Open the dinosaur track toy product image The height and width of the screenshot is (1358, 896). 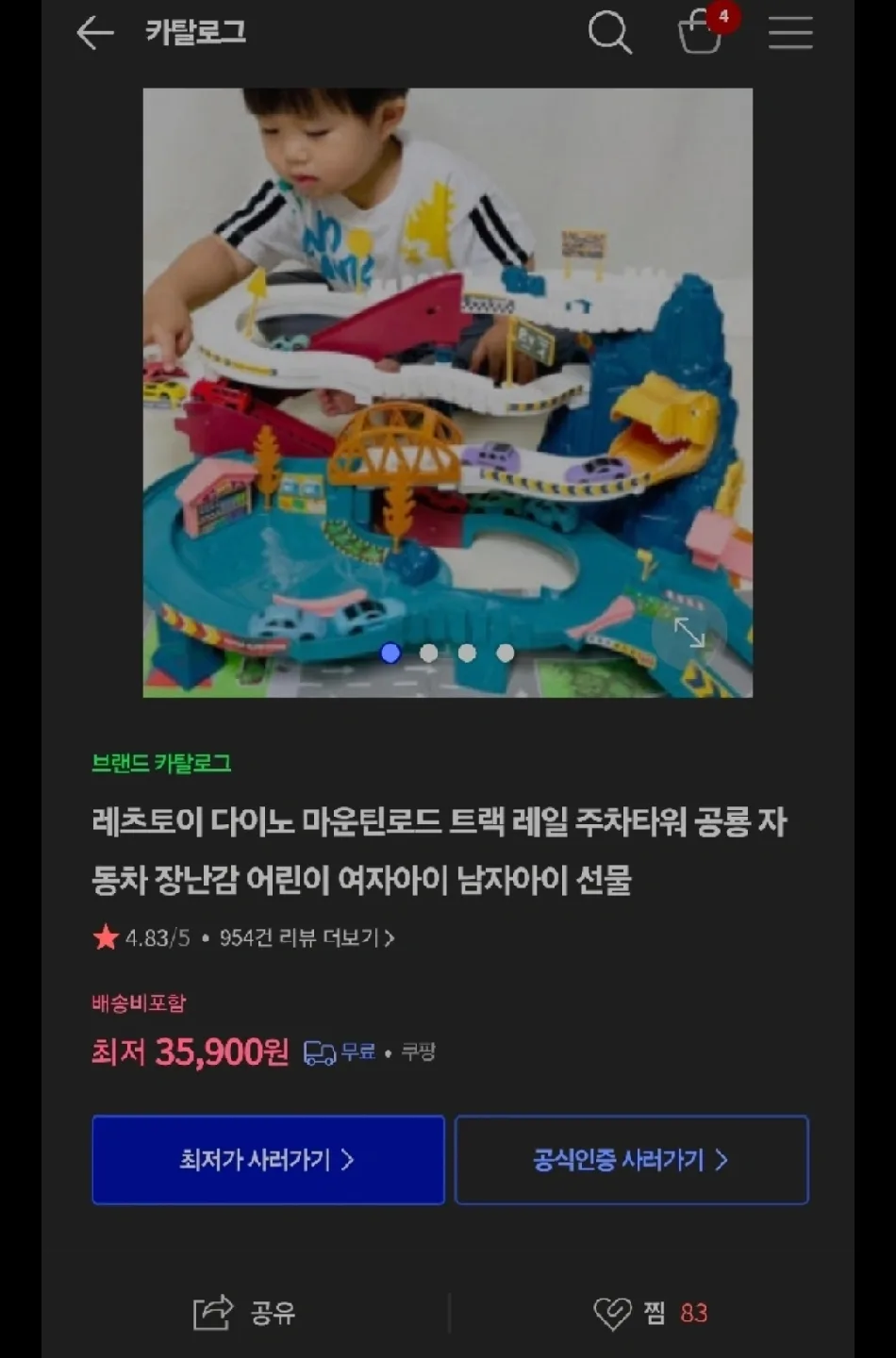[x=447, y=377]
